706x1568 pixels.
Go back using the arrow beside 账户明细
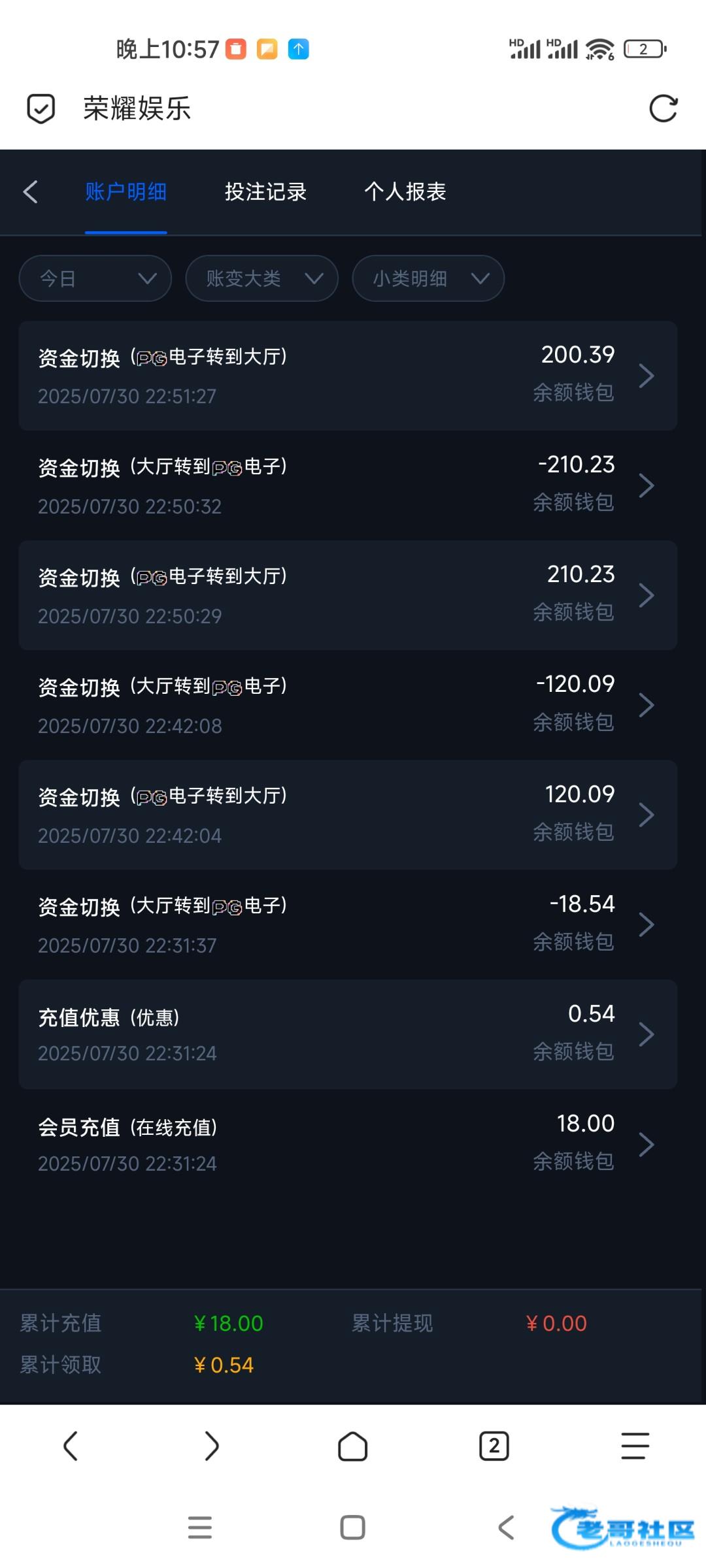(30, 191)
